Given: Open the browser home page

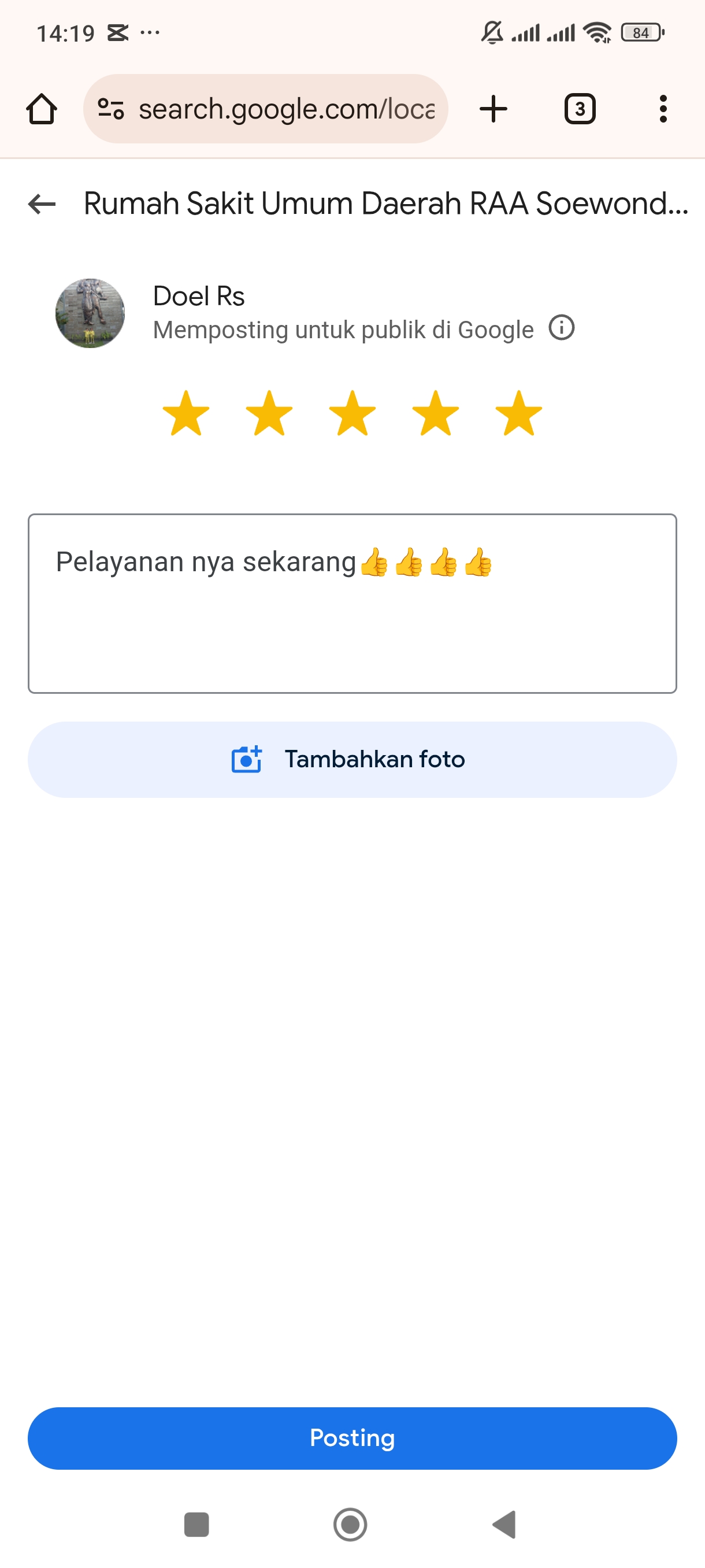Looking at the screenshot, I should (x=42, y=109).
